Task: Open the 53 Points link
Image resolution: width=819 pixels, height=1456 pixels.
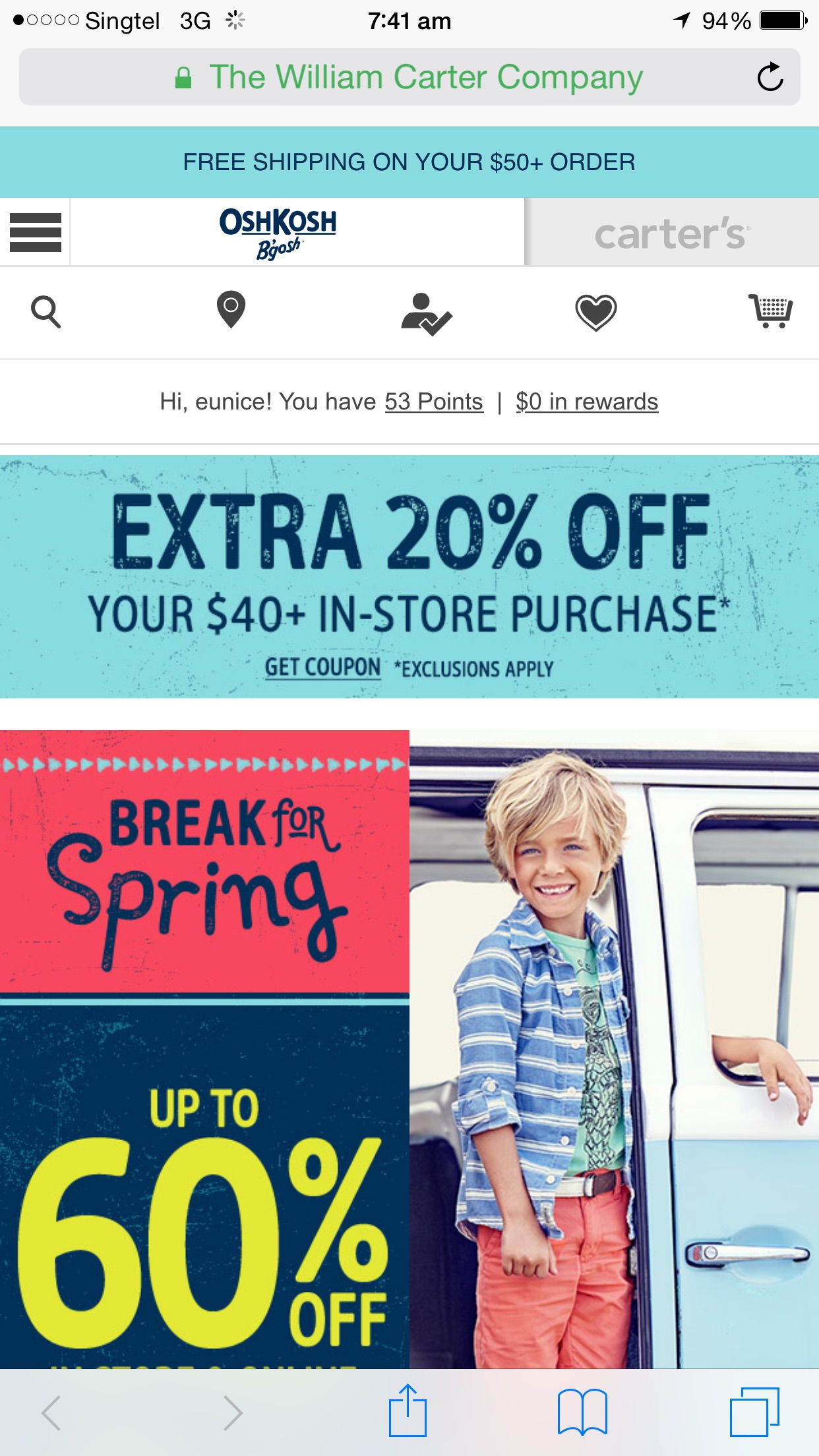Action: coord(433,402)
